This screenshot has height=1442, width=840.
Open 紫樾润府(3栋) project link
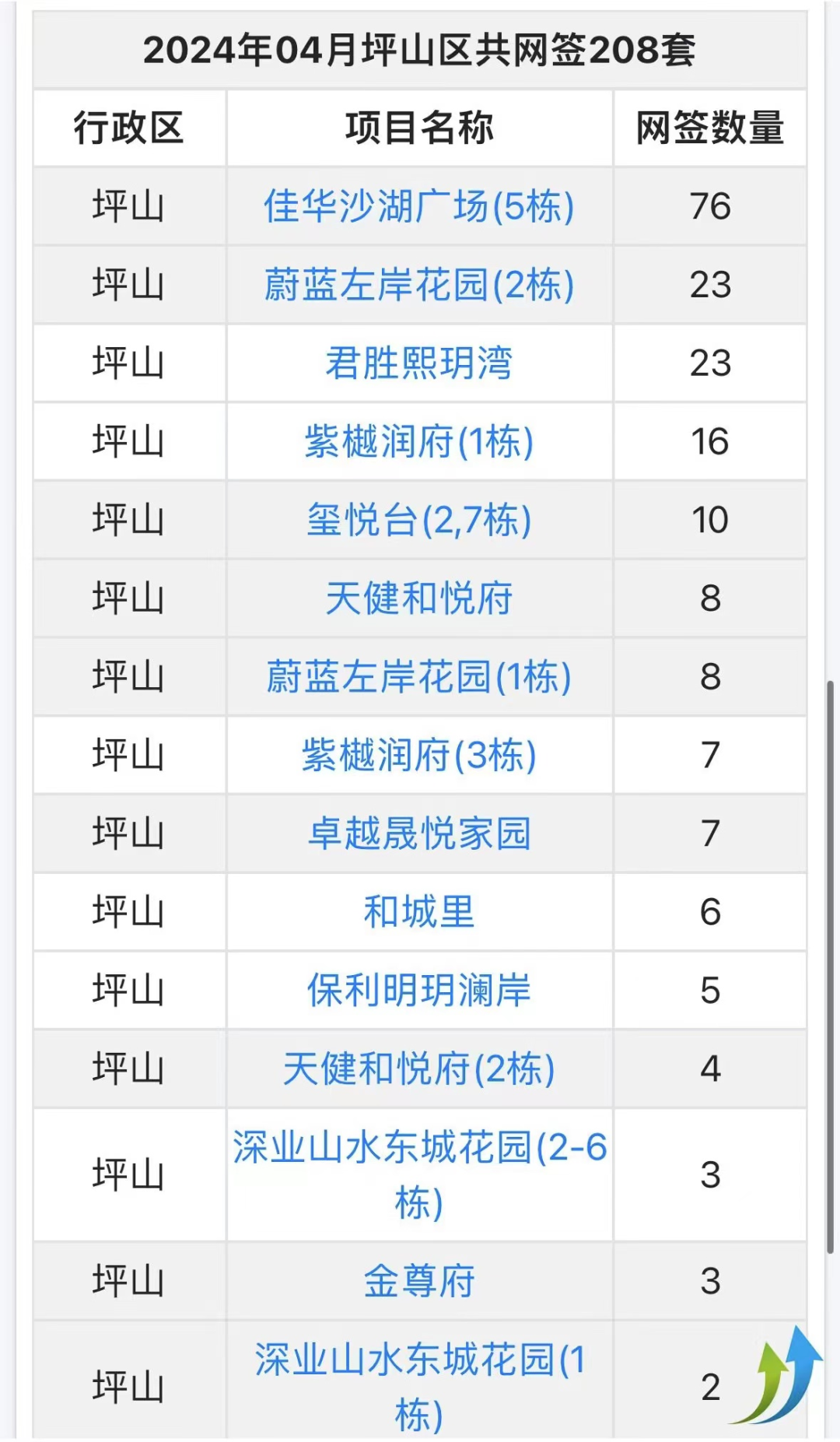coord(419,756)
